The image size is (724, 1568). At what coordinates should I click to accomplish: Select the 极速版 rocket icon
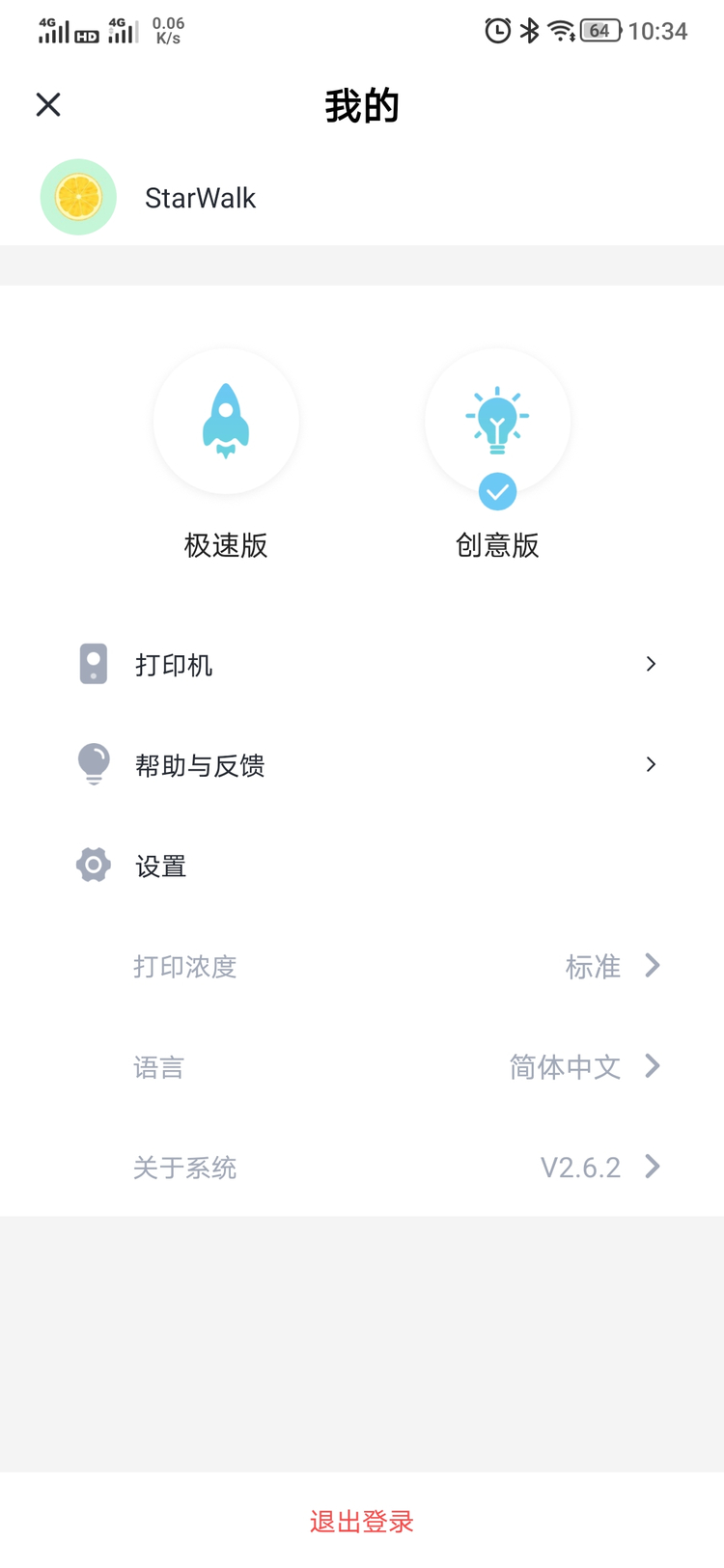(226, 420)
